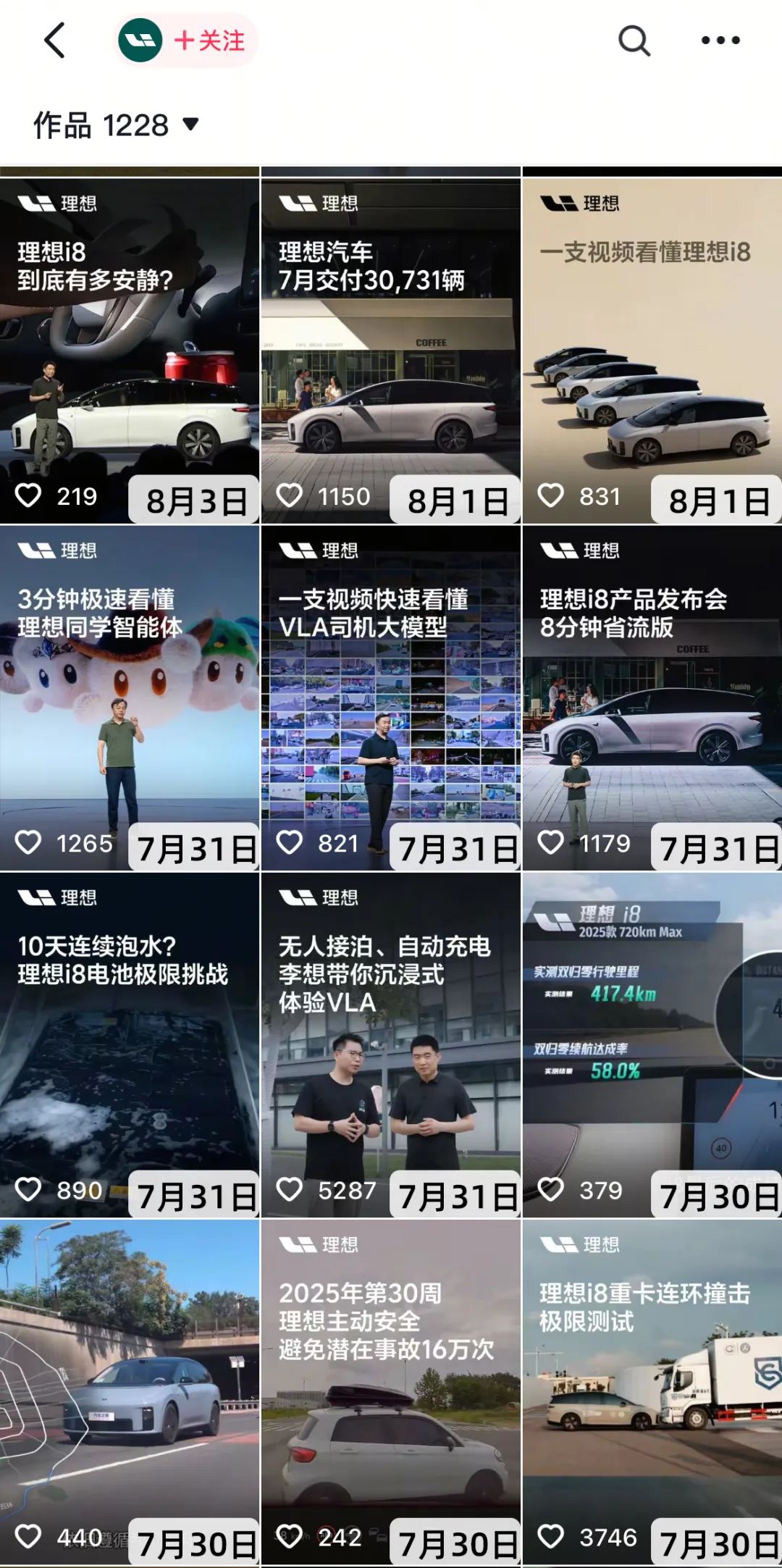
Task: Open the search icon
Action: click(x=634, y=41)
